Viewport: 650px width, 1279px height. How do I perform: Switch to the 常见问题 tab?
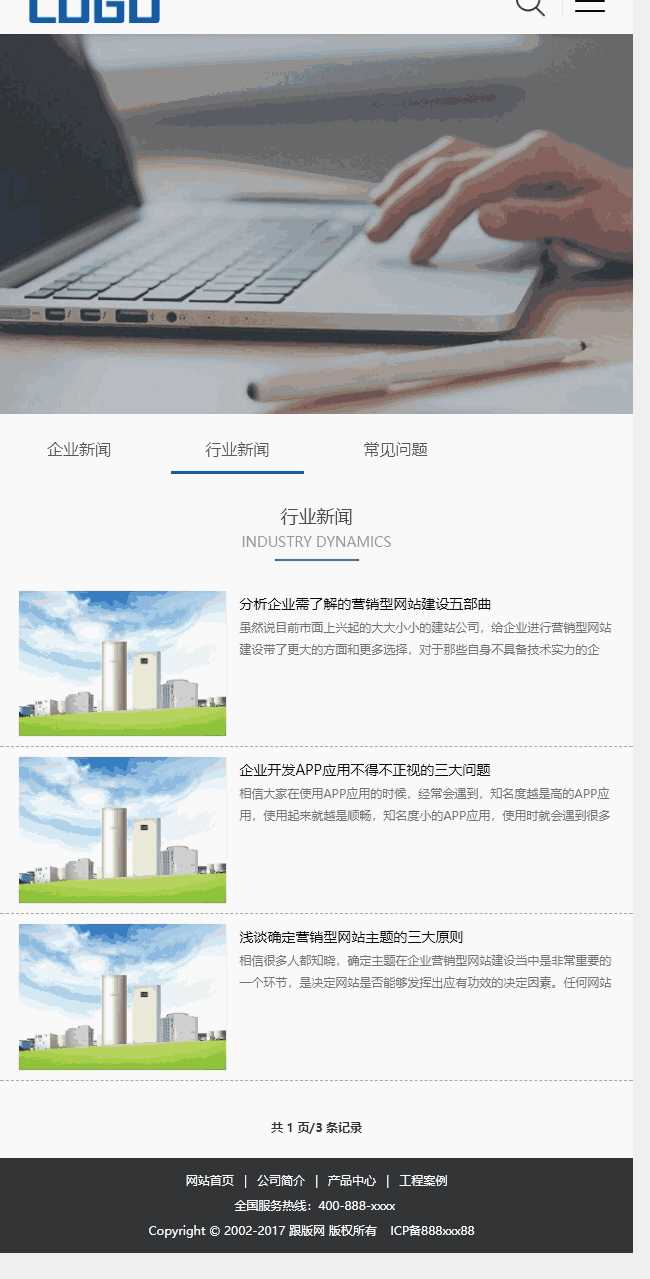coord(395,450)
